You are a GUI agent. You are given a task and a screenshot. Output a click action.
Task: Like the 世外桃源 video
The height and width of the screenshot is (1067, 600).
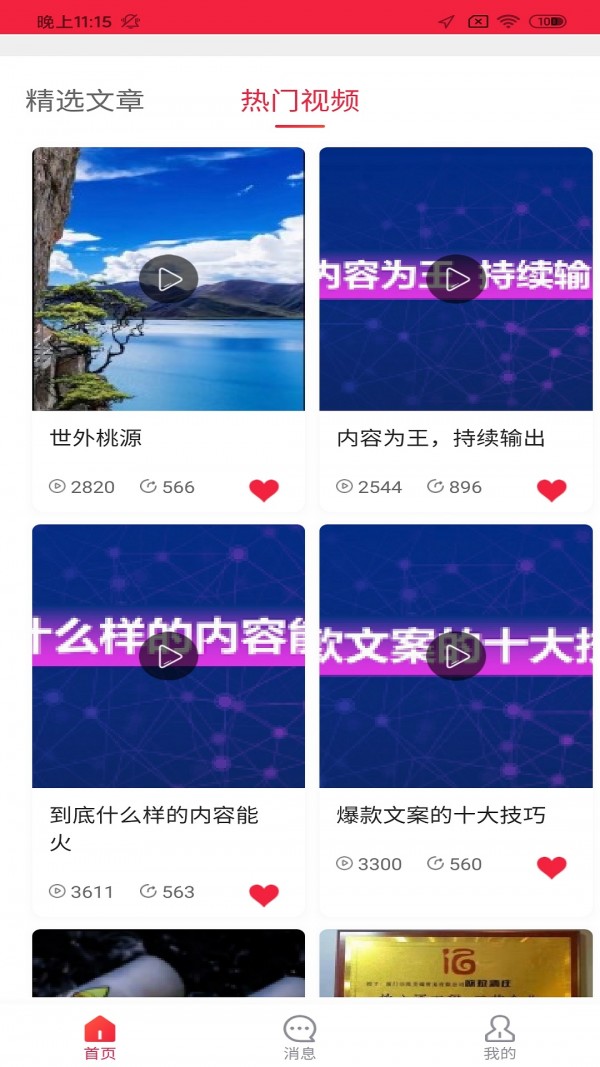(264, 490)
